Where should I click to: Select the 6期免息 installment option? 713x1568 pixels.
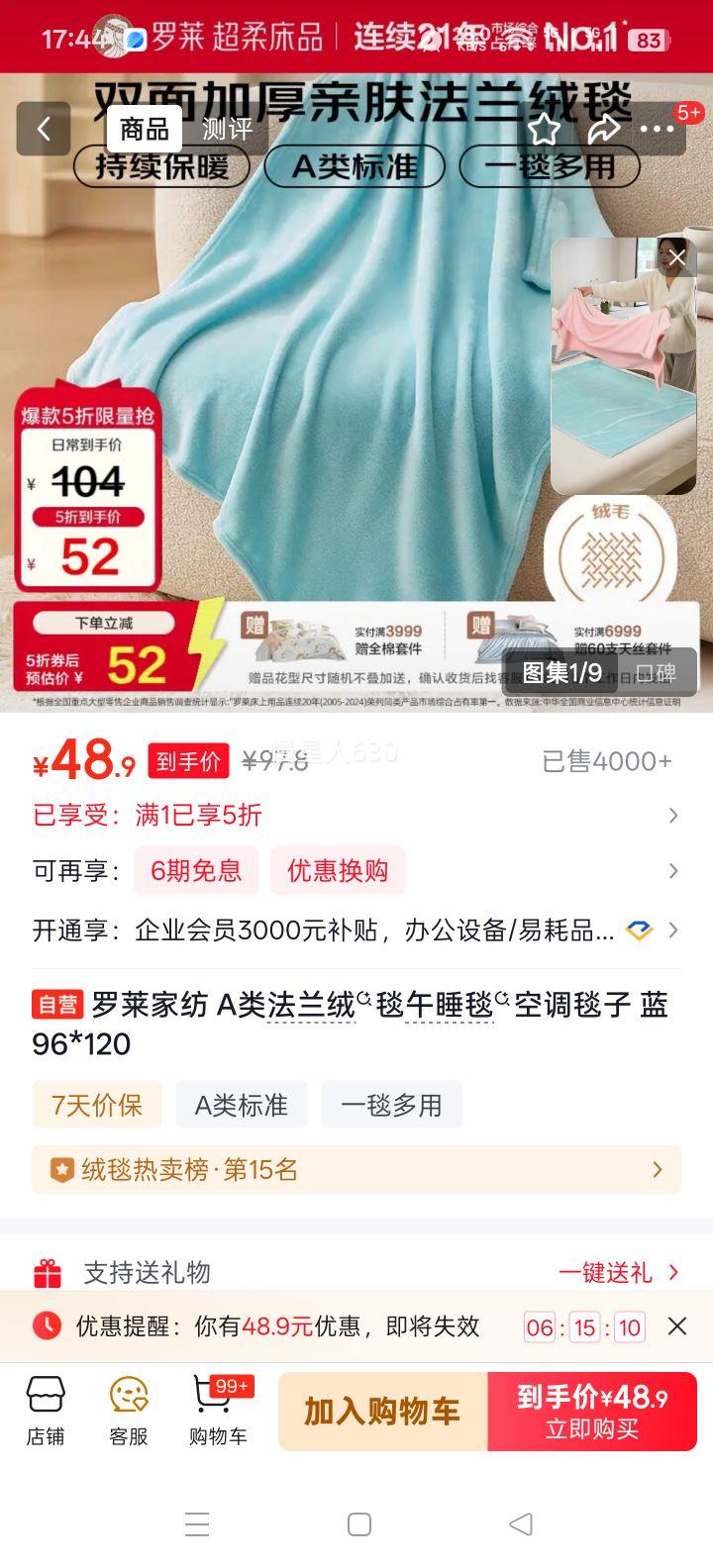196,871
